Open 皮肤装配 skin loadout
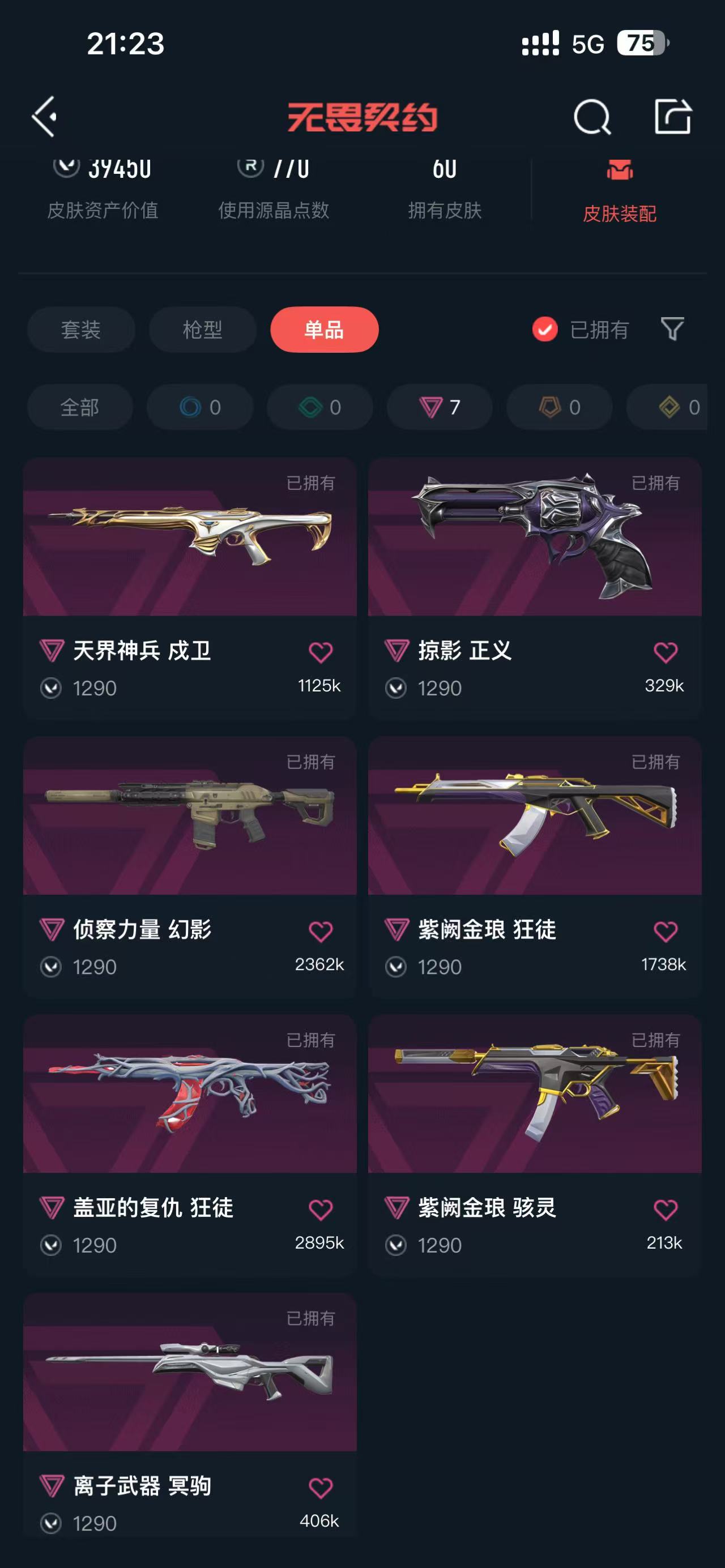 [x=620, y=190]
